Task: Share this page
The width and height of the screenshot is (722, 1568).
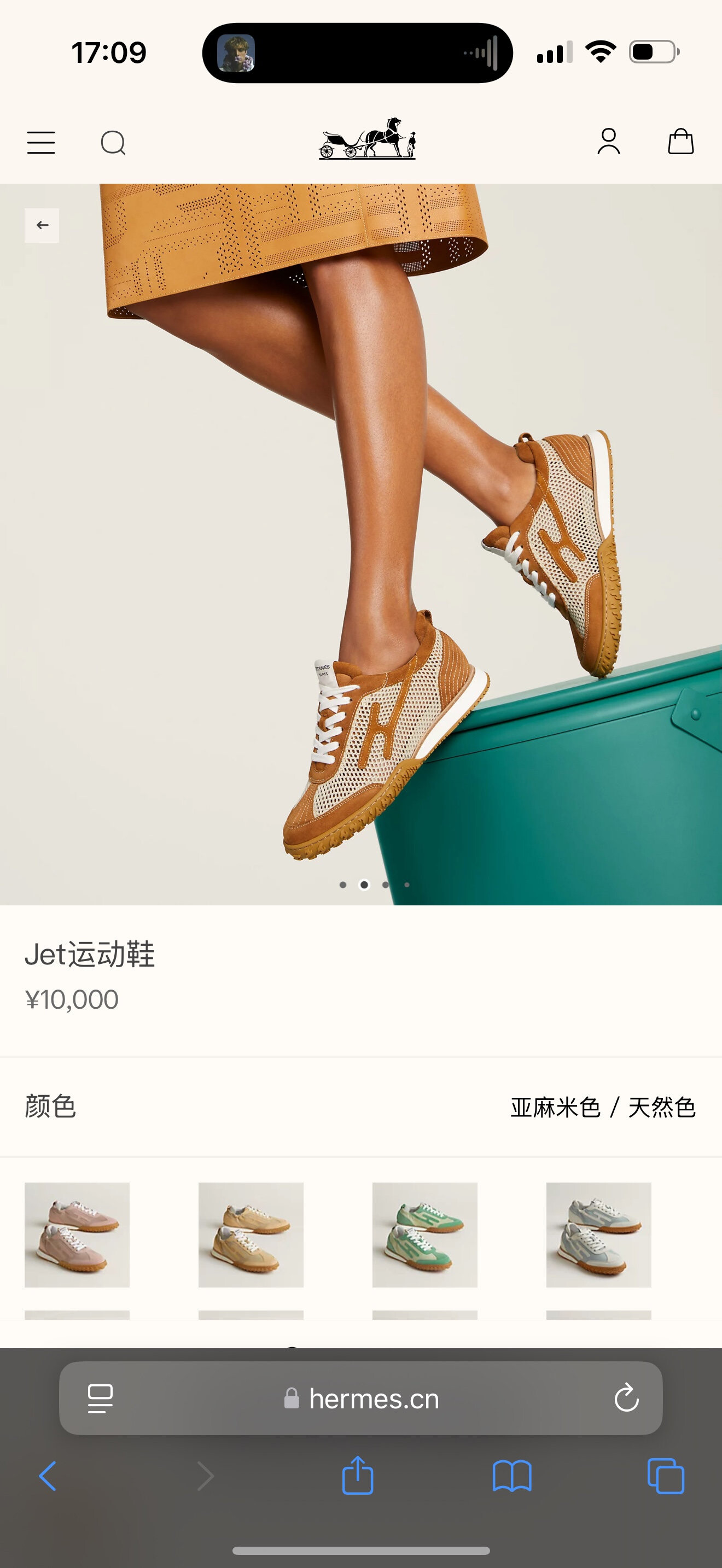Action: [x=358, y=1476]
